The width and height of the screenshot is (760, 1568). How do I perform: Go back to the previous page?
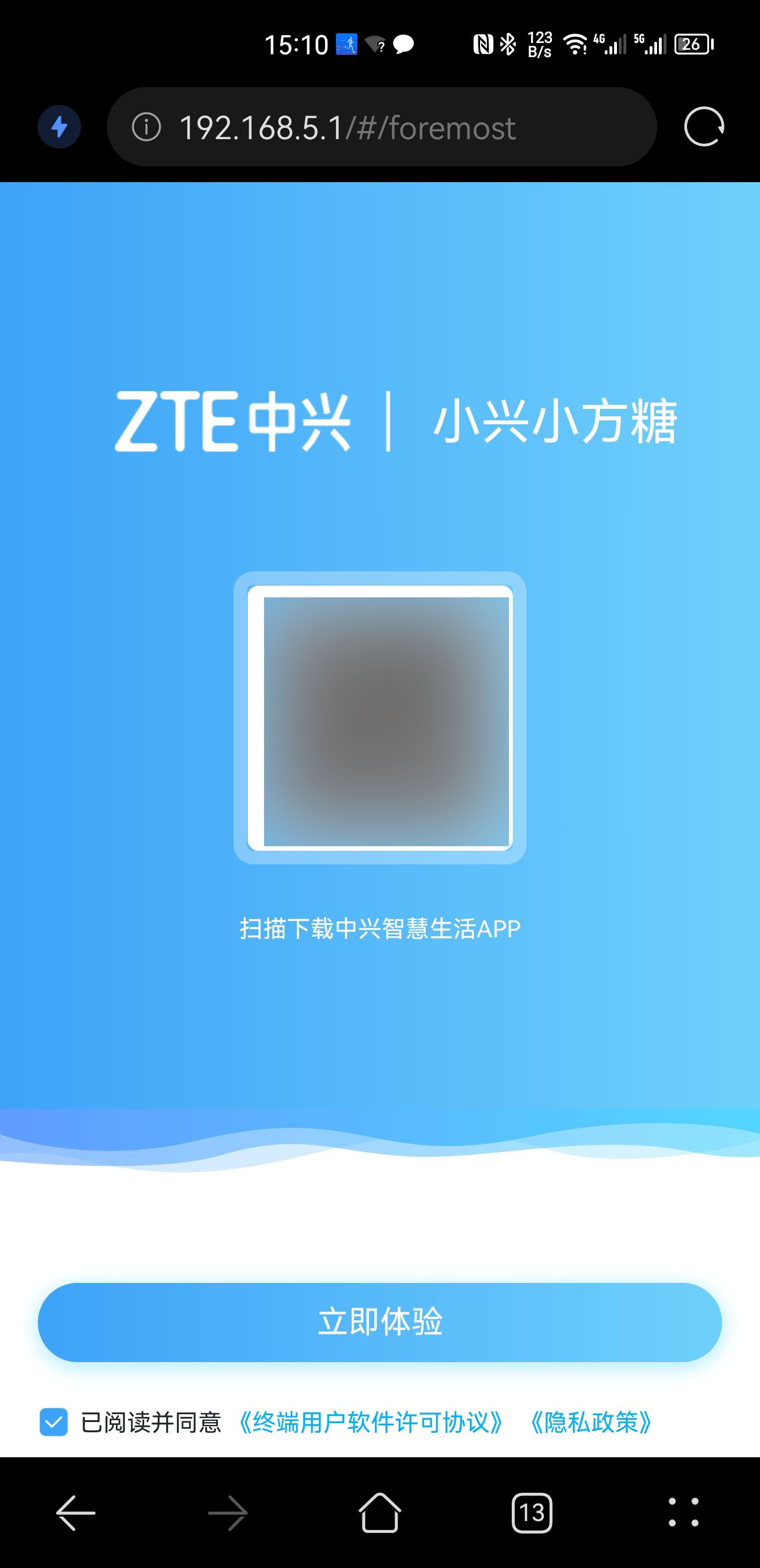tap(75, 1513)
